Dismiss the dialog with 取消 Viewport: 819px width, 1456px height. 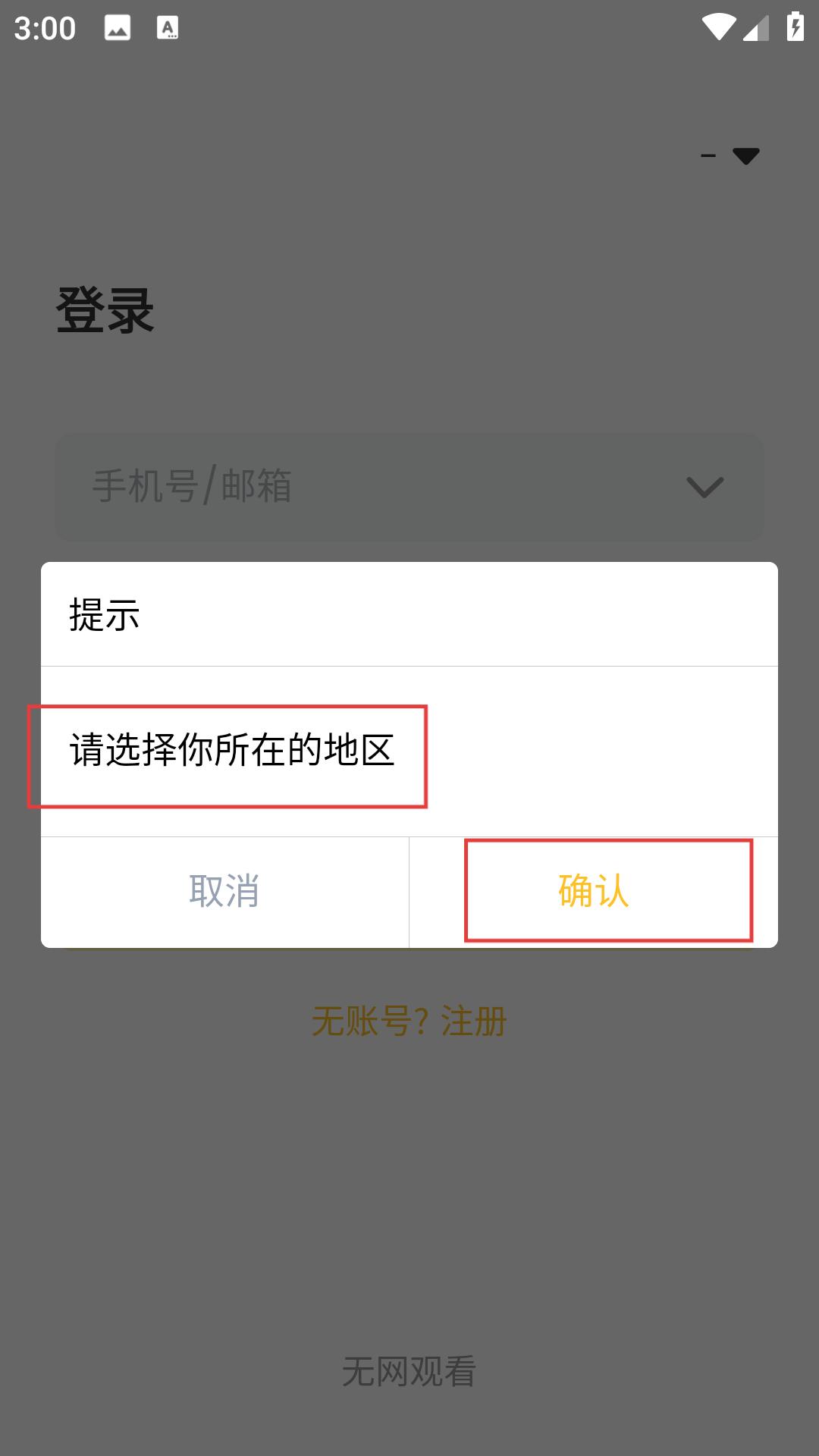tap(224, 891)
